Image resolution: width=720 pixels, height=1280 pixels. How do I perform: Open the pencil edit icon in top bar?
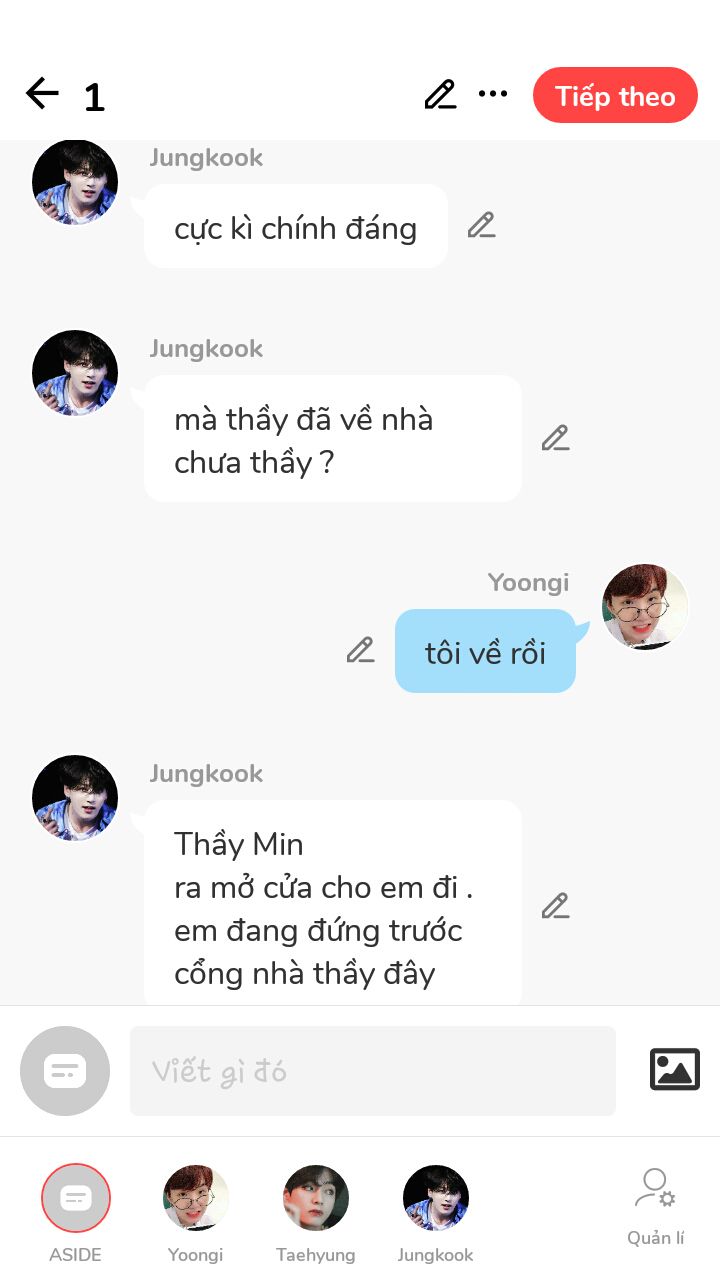pos(440,95)
